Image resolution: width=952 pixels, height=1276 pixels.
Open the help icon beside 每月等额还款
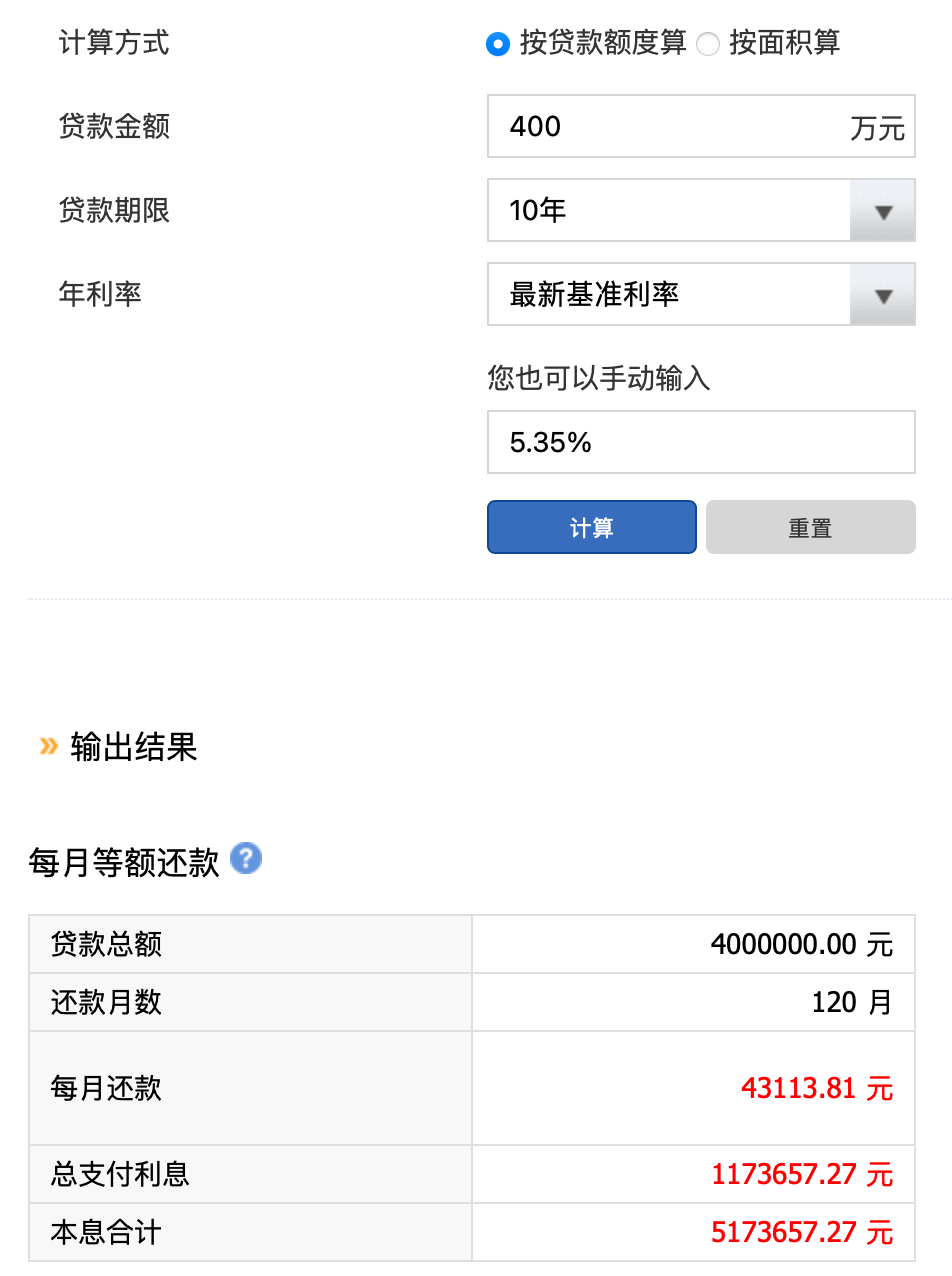[x=246, y=859]
